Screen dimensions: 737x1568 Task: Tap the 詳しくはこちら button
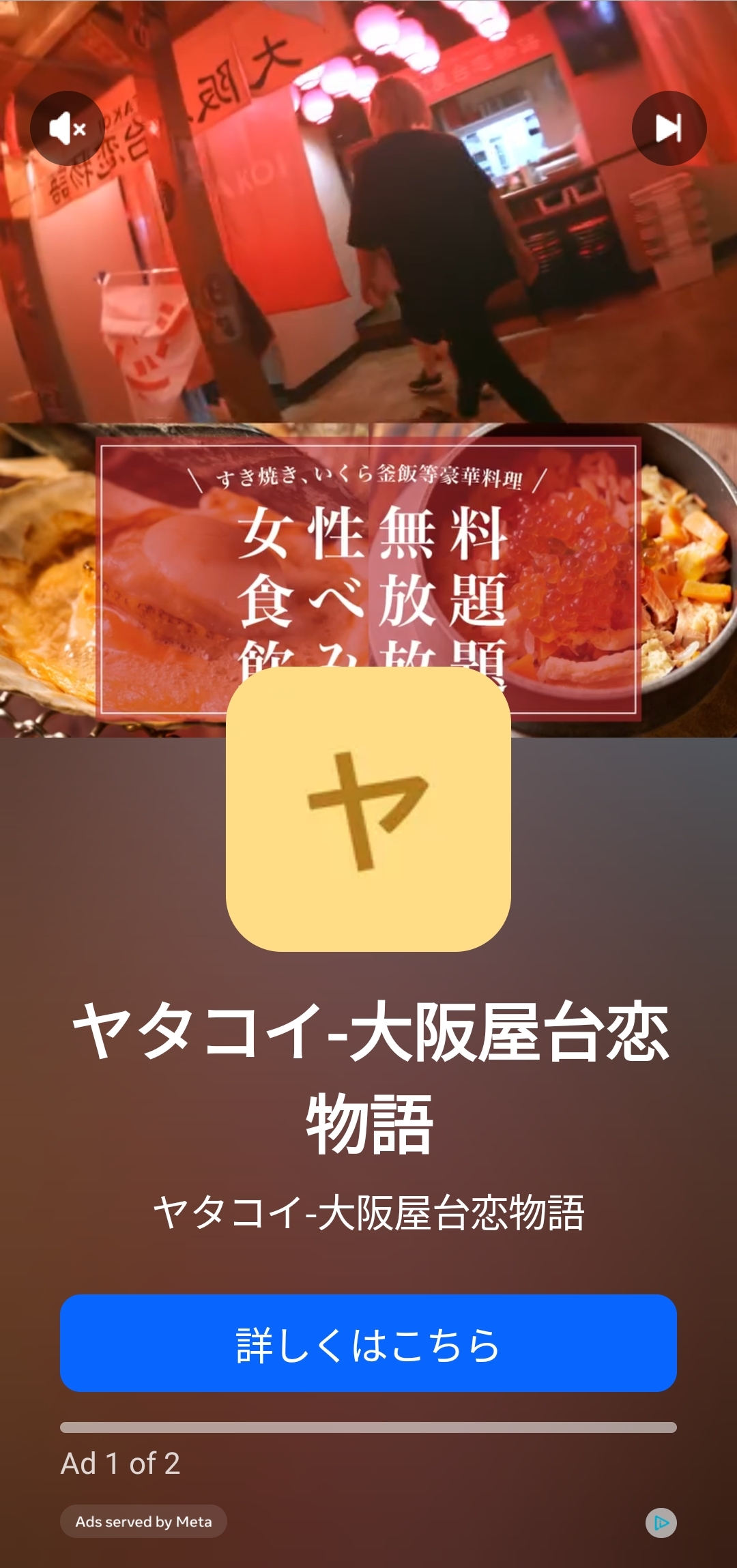369,1343
